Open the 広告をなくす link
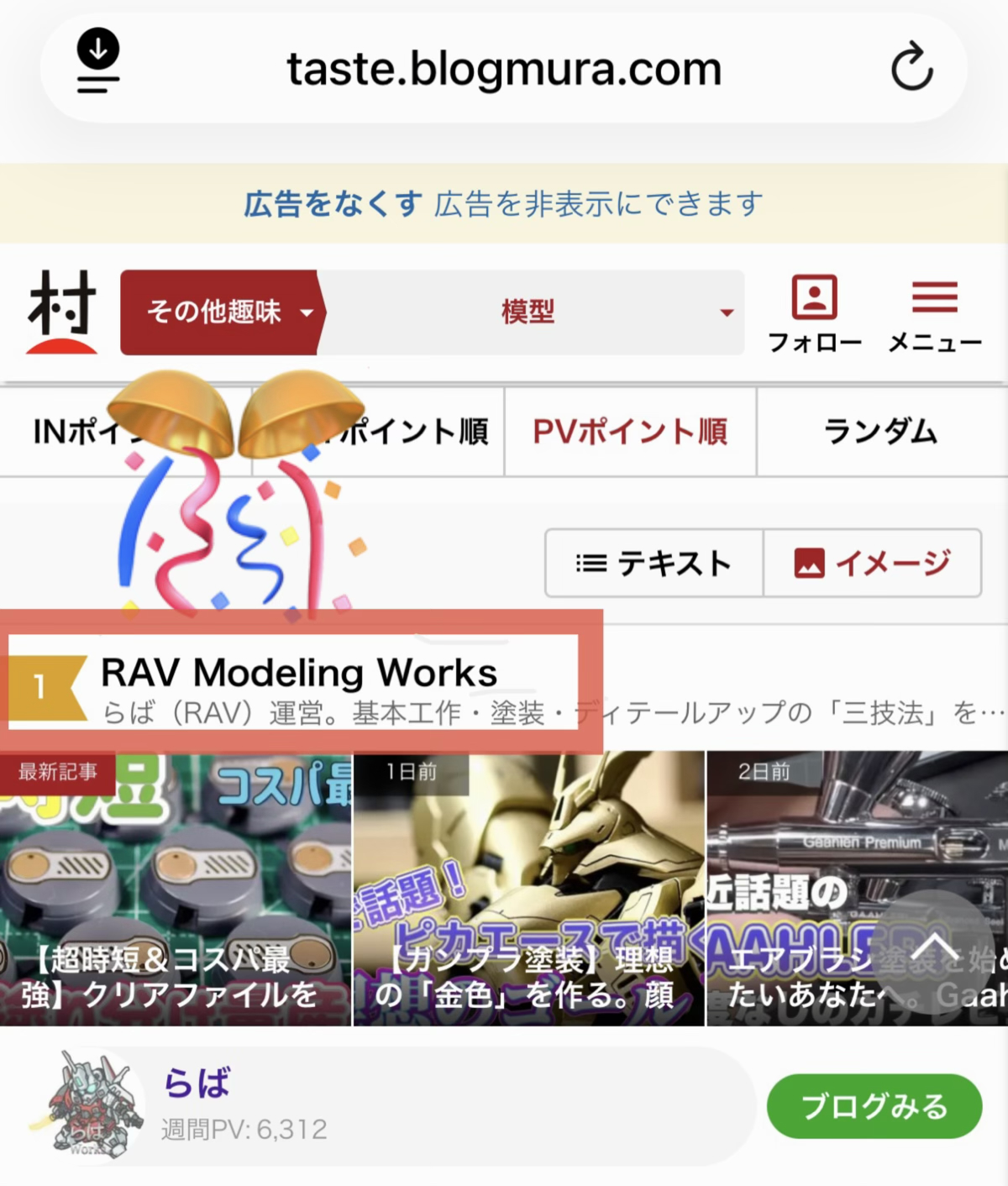 click(x=333, y=204)
